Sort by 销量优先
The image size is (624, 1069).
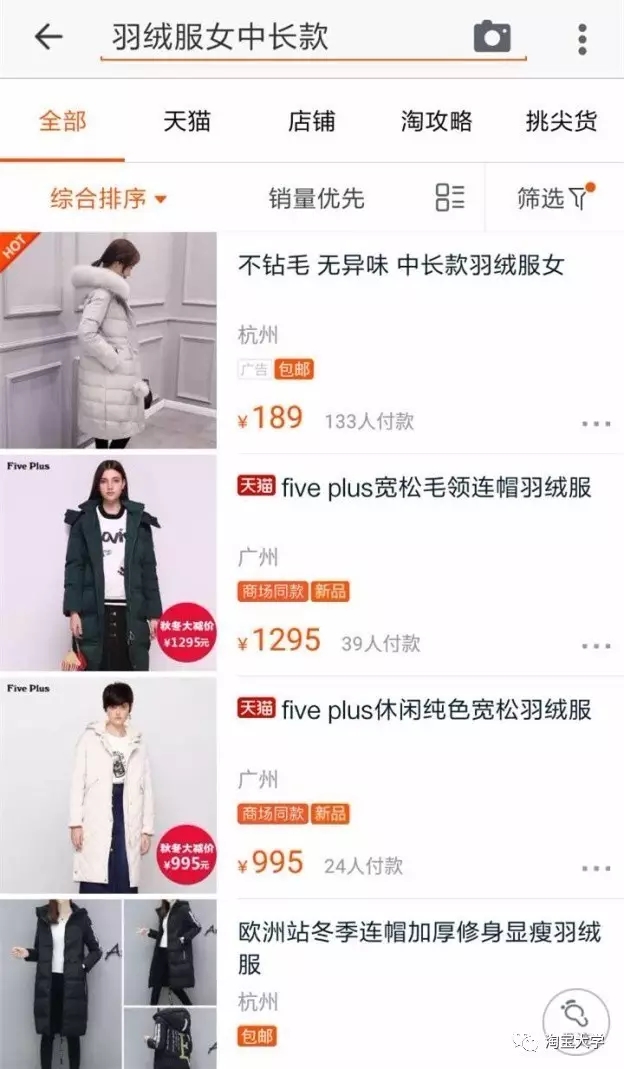316,198
